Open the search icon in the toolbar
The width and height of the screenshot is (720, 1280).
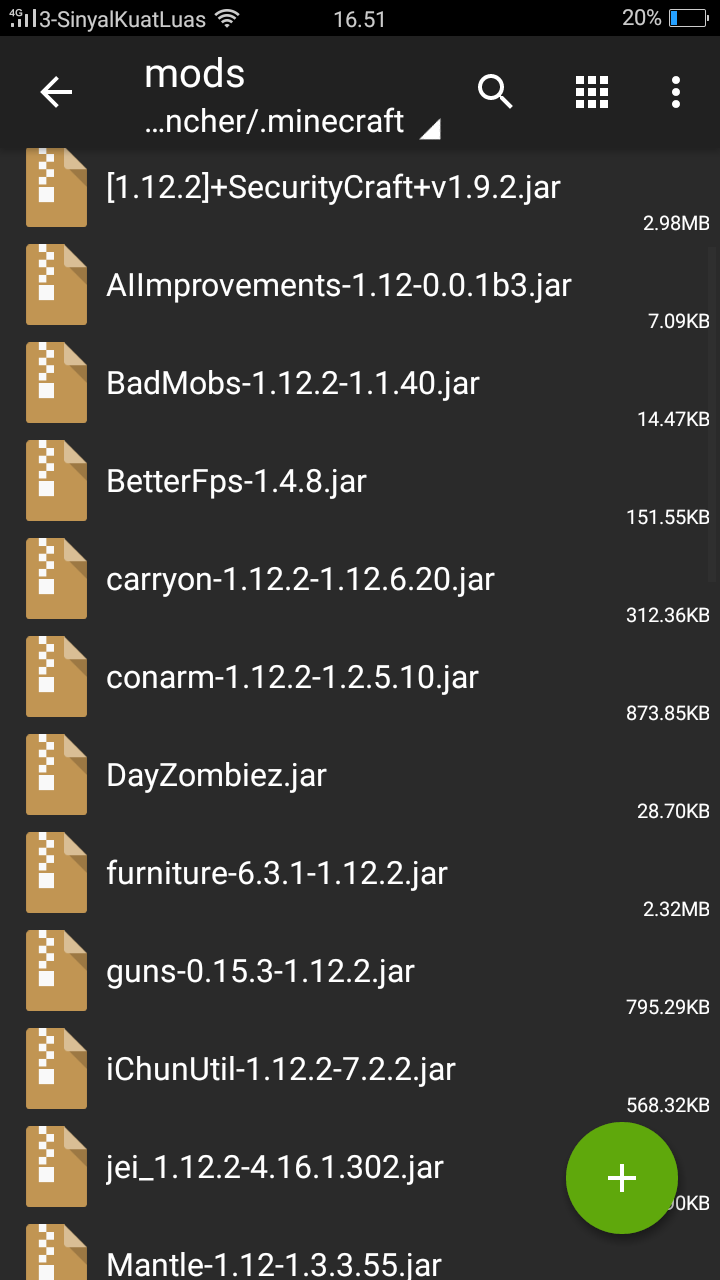point(495,92)
